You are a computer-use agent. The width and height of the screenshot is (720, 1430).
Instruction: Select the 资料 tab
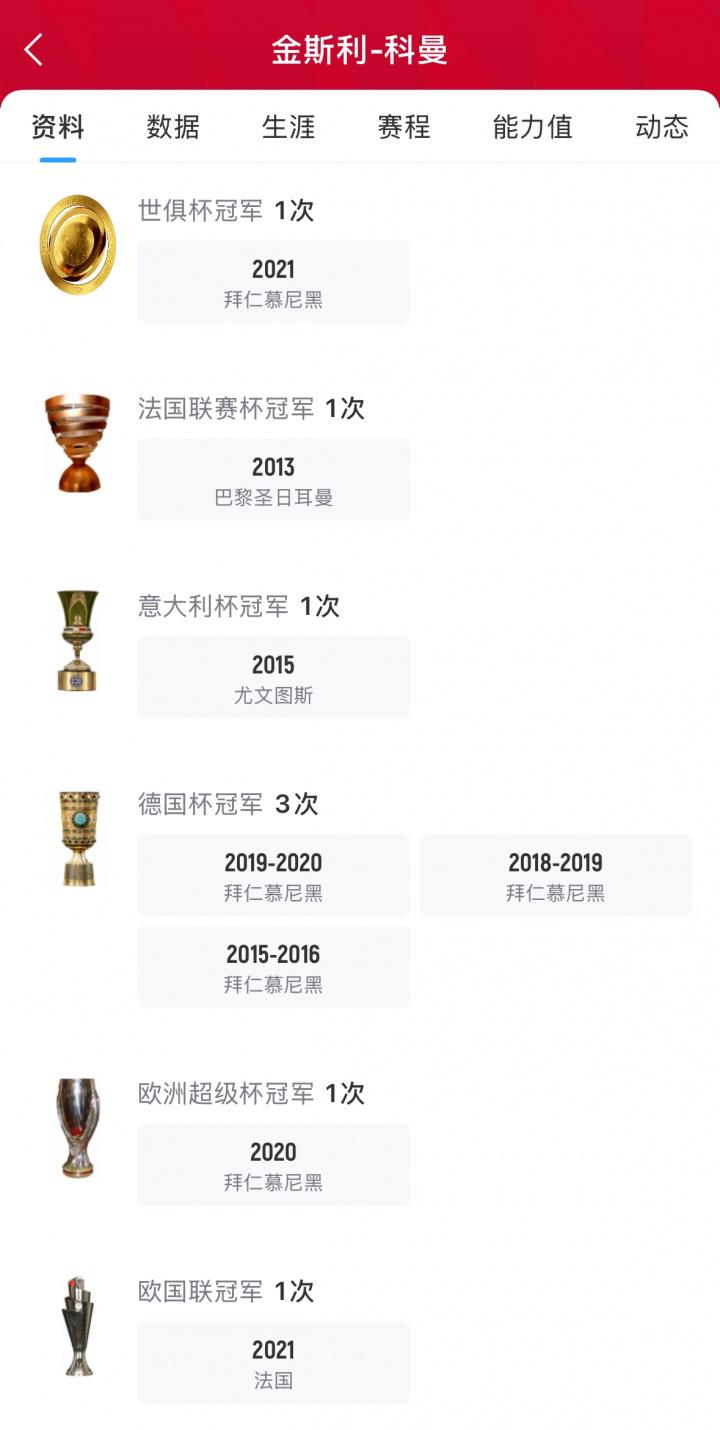(x=58, y=127)
